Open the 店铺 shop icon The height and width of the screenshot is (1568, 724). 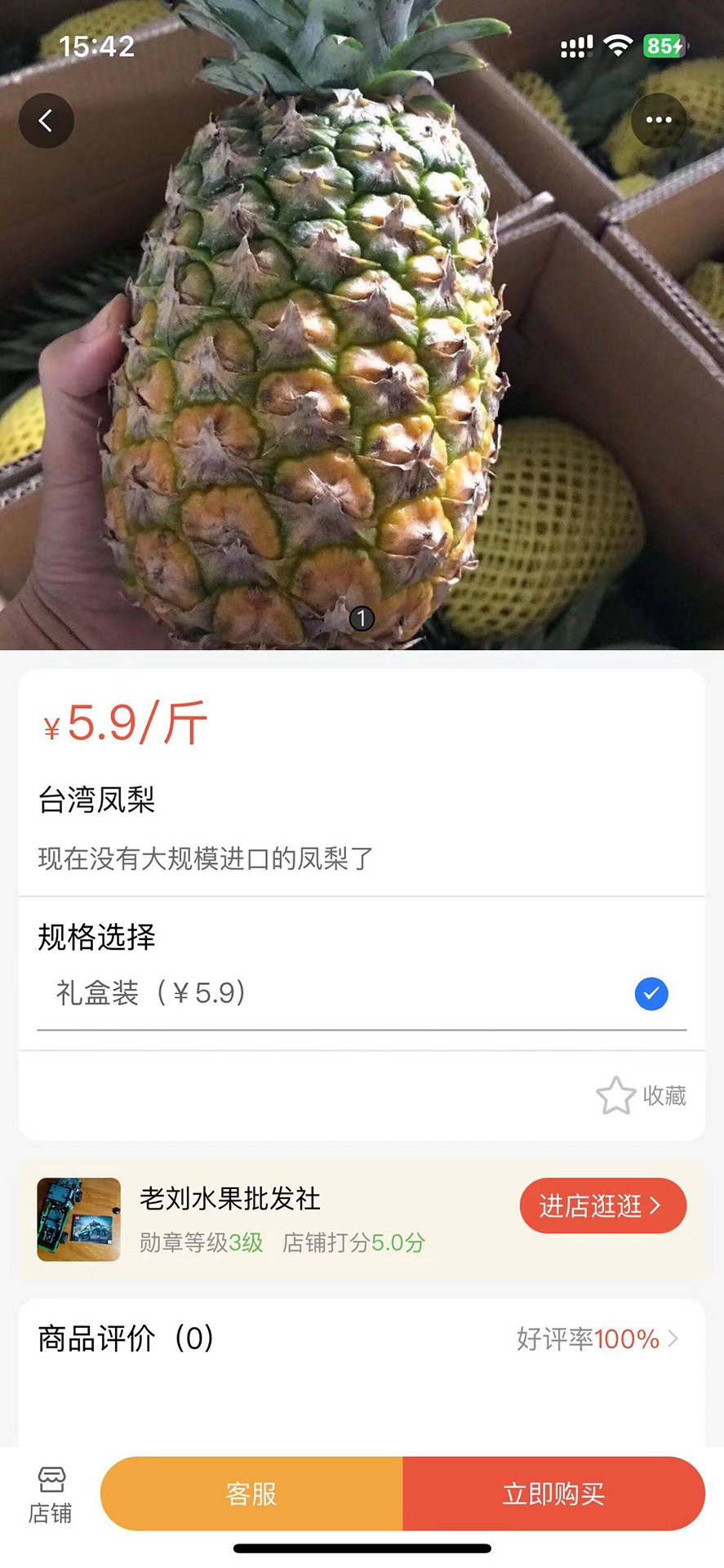coord(51,1494)
